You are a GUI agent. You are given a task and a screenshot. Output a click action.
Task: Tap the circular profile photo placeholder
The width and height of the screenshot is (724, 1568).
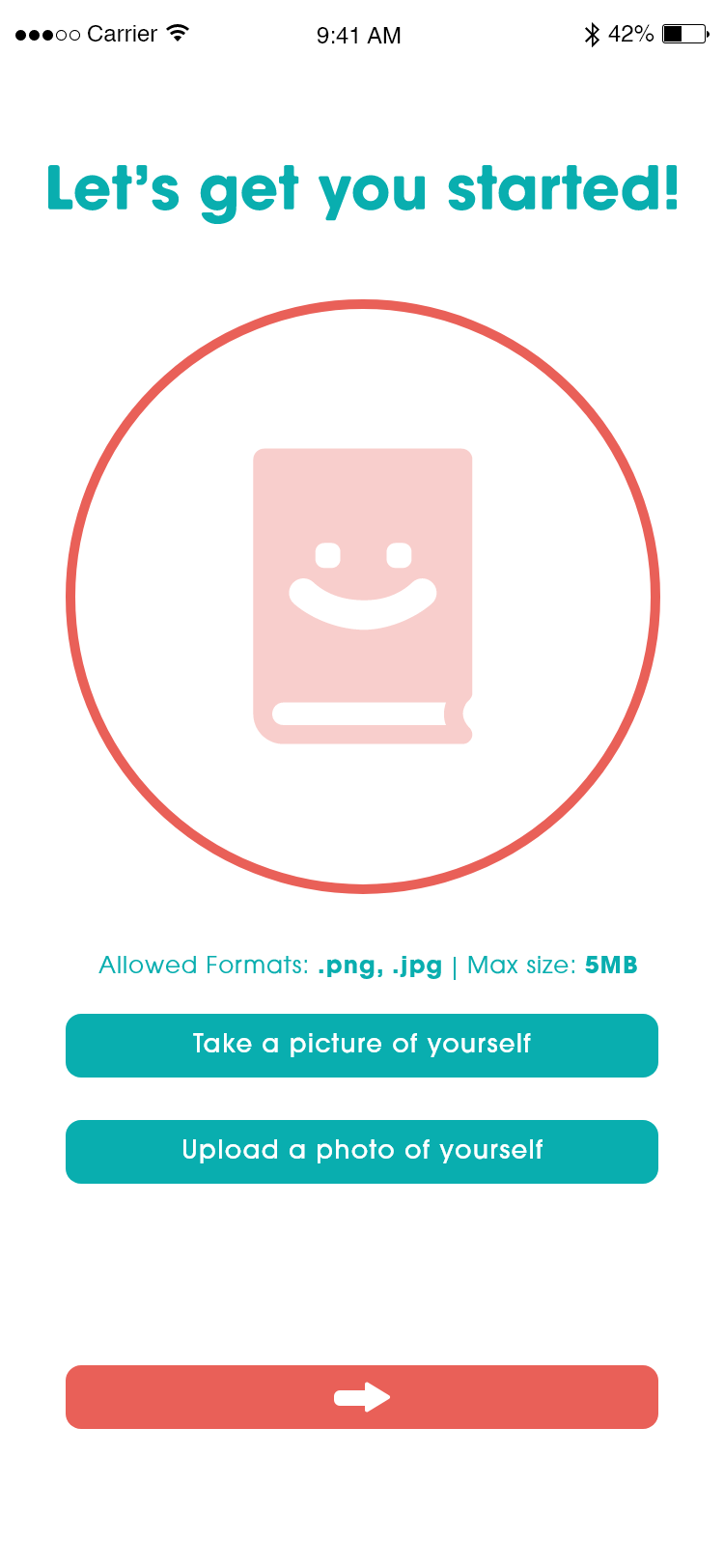[x=363, y=597]
